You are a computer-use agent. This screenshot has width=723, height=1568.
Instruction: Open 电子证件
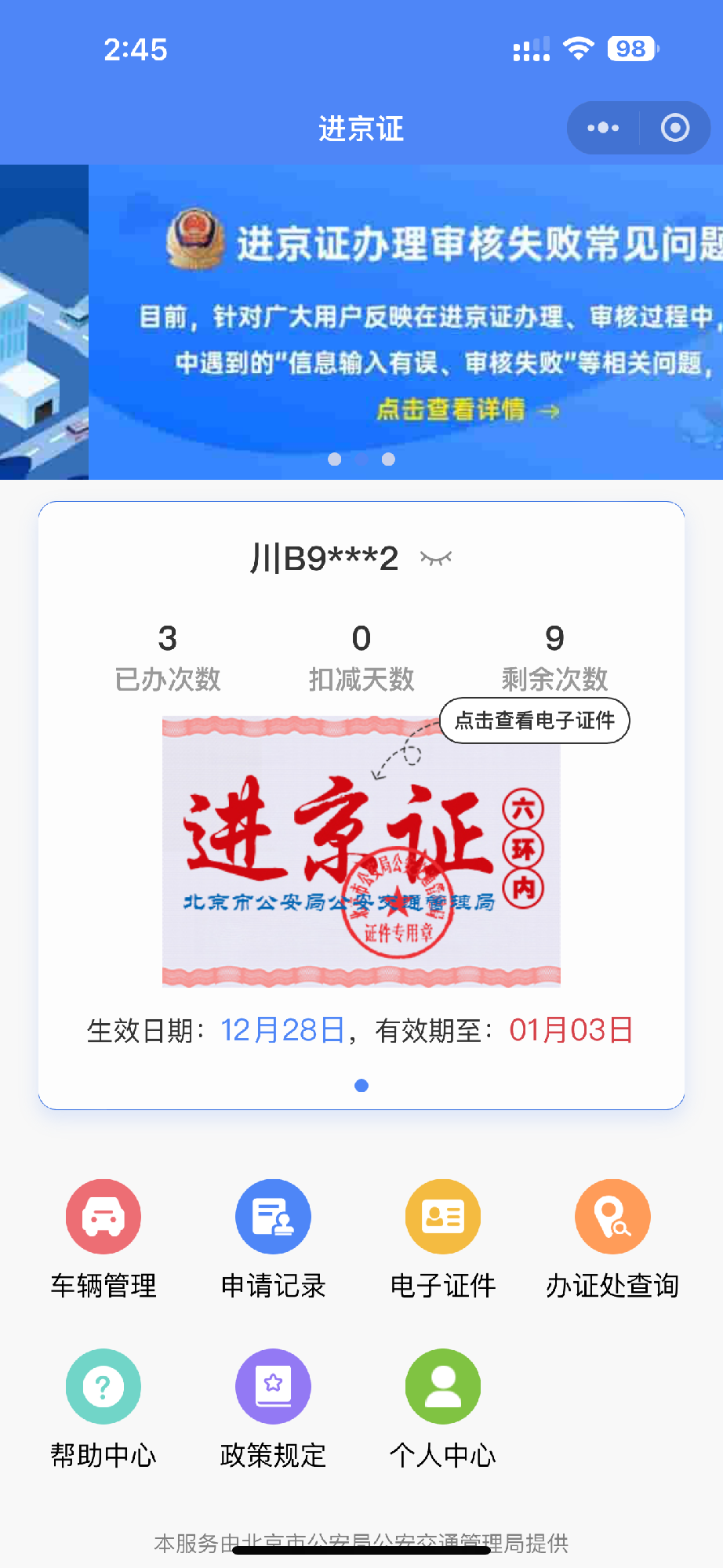(443, 1217)
